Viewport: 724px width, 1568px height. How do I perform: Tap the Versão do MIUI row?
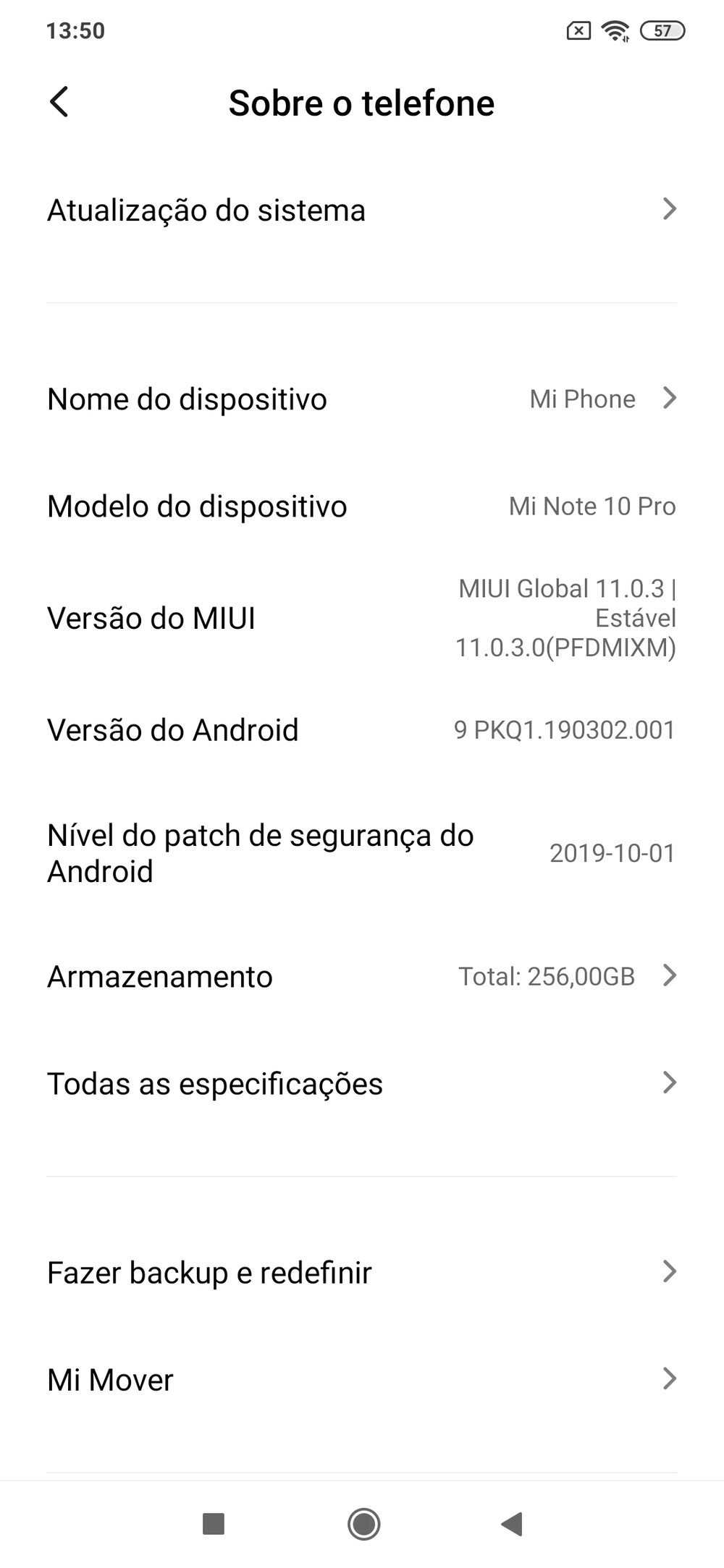(x=362, y=618)
